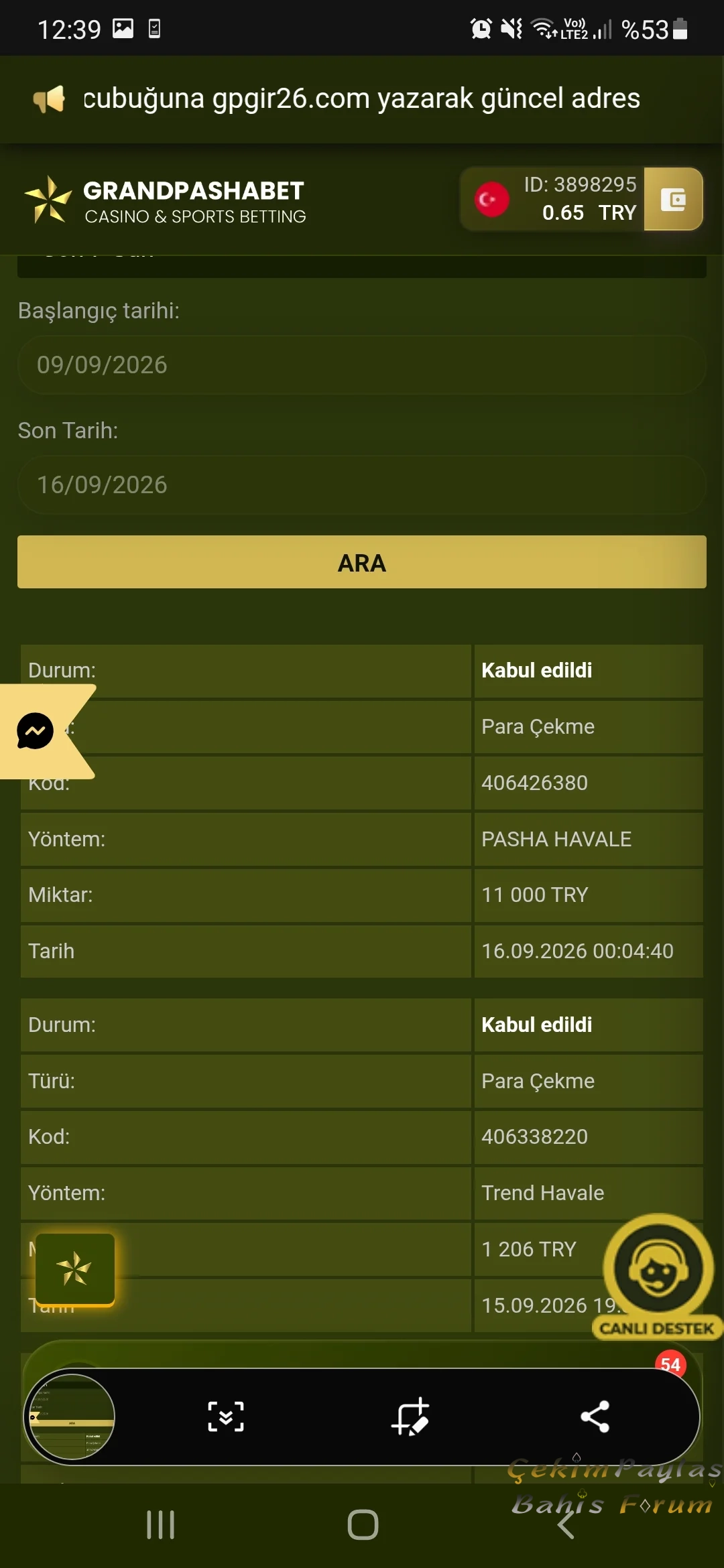Screen dimensions: 724x1568
Task: Open the messenger chat bubble
Action: (36, 730)
